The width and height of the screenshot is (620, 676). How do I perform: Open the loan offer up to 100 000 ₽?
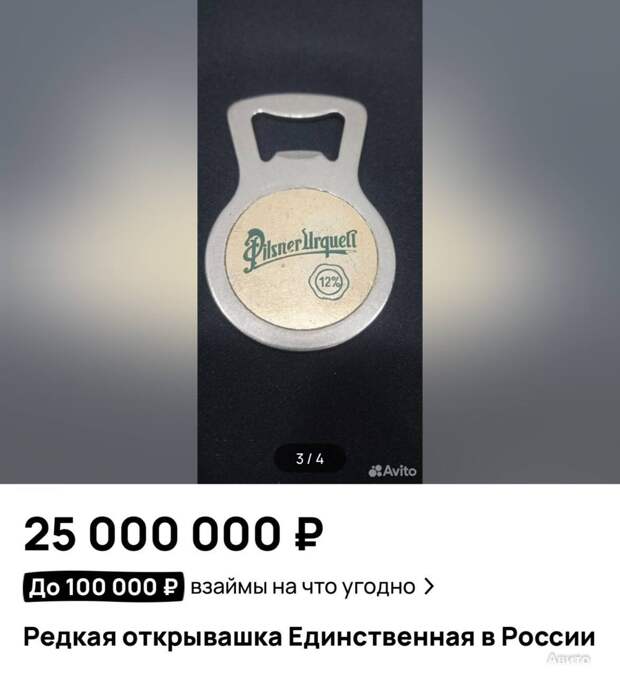228,587
